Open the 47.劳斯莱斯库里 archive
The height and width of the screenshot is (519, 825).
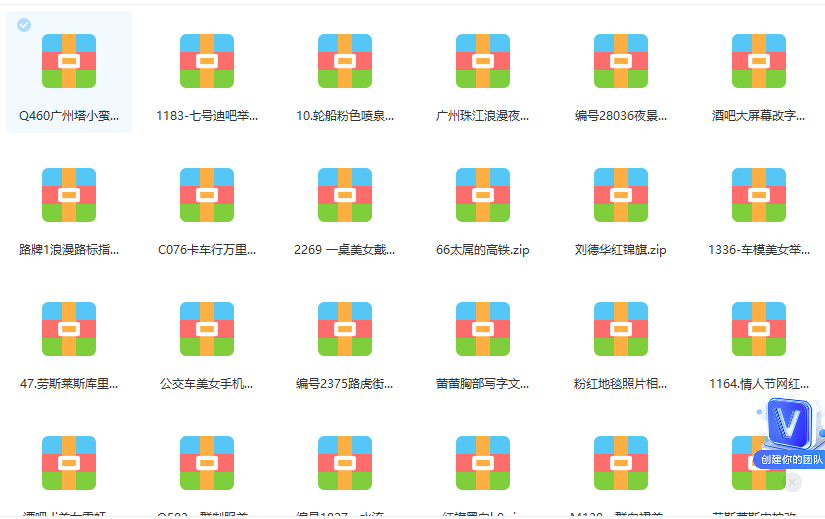pos(69,329)
